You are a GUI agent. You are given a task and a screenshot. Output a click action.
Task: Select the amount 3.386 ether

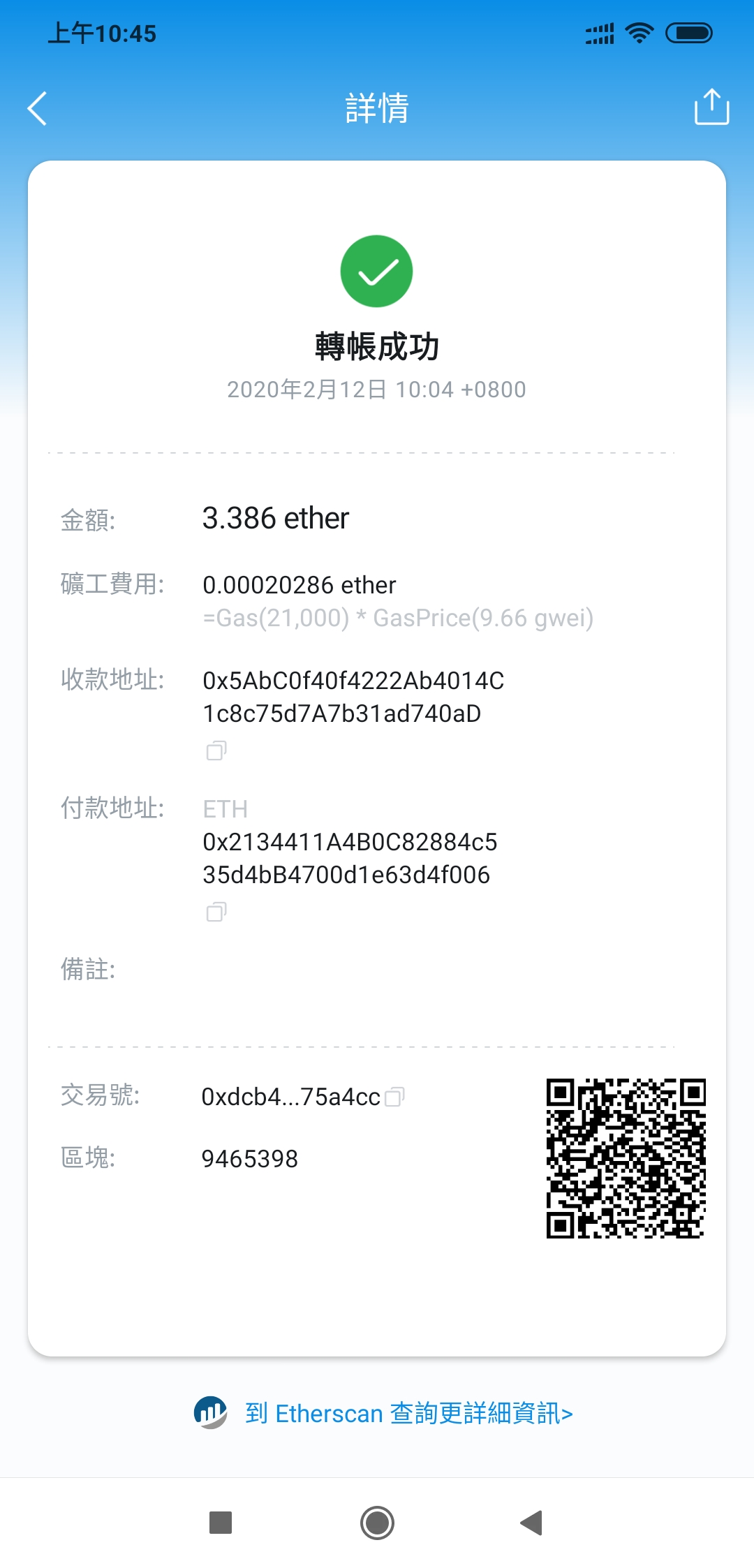pyautogui.click(x=276, y=517)
